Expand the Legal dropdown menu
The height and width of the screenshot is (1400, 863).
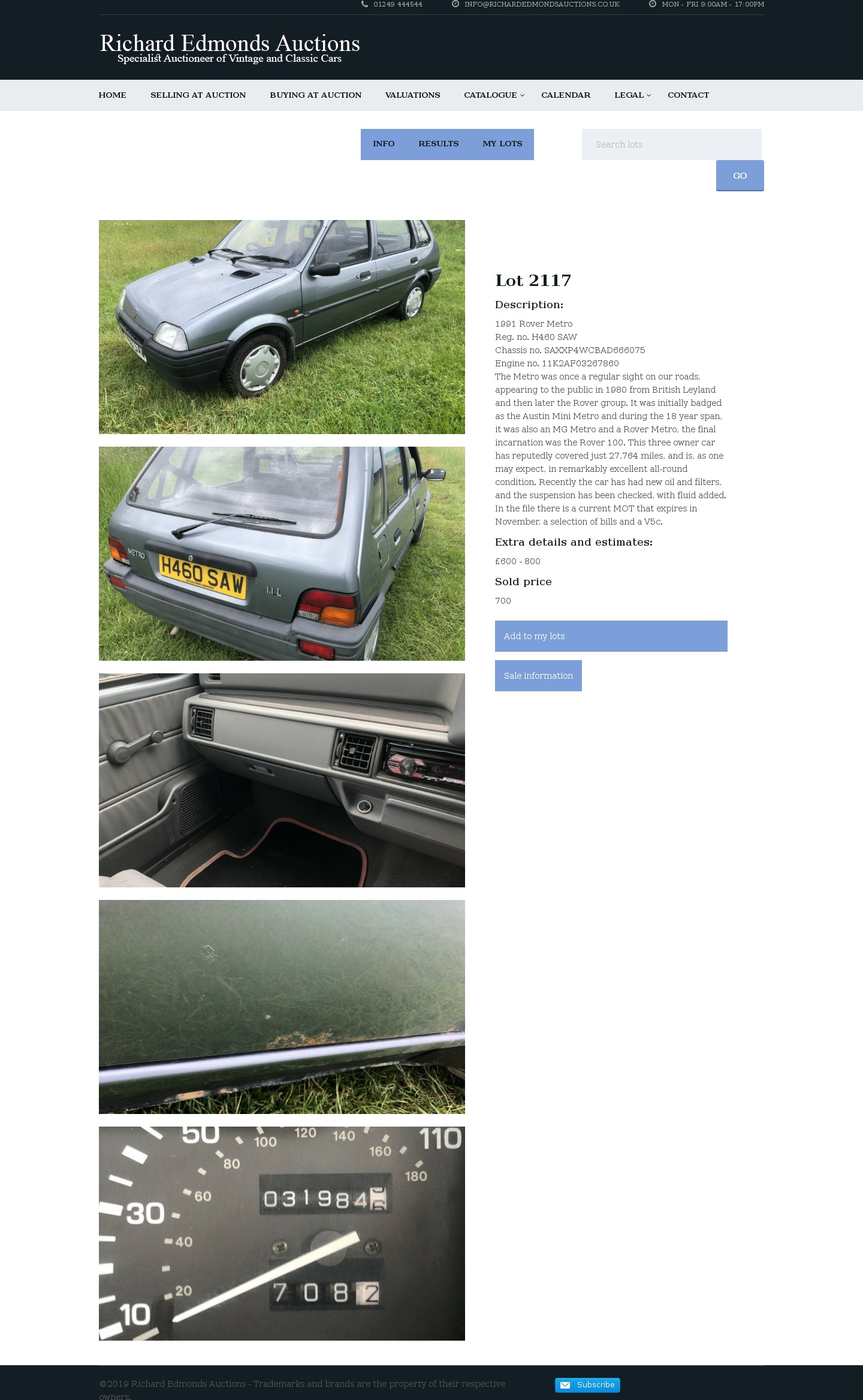[632, 95]
